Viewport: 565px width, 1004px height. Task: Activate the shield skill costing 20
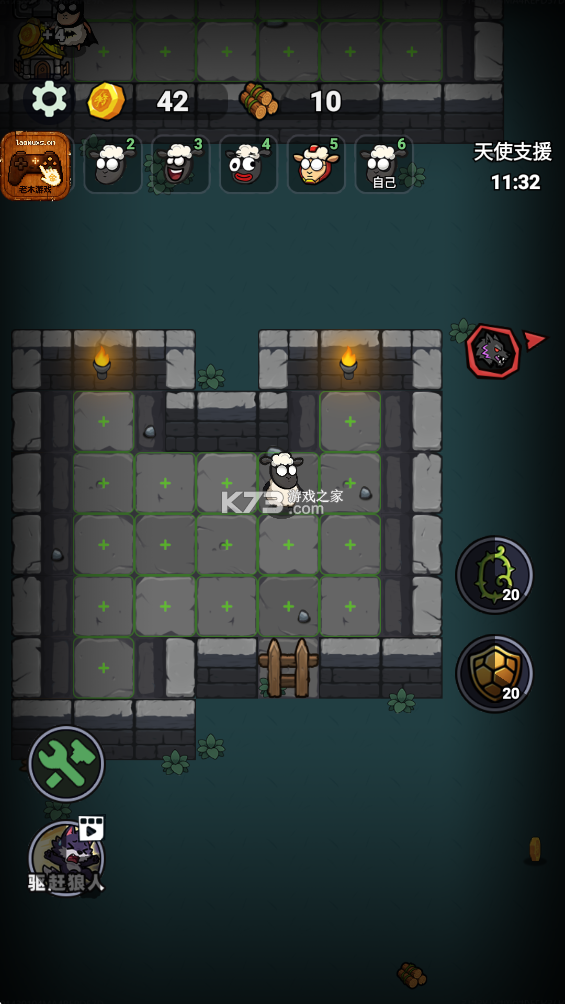[x=495, y=673]
